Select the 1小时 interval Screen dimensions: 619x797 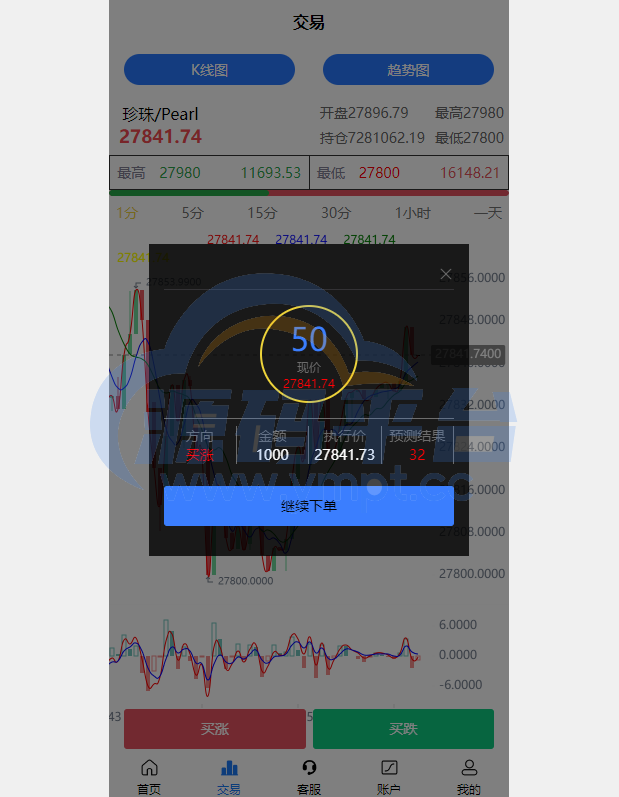coord(412,213)
